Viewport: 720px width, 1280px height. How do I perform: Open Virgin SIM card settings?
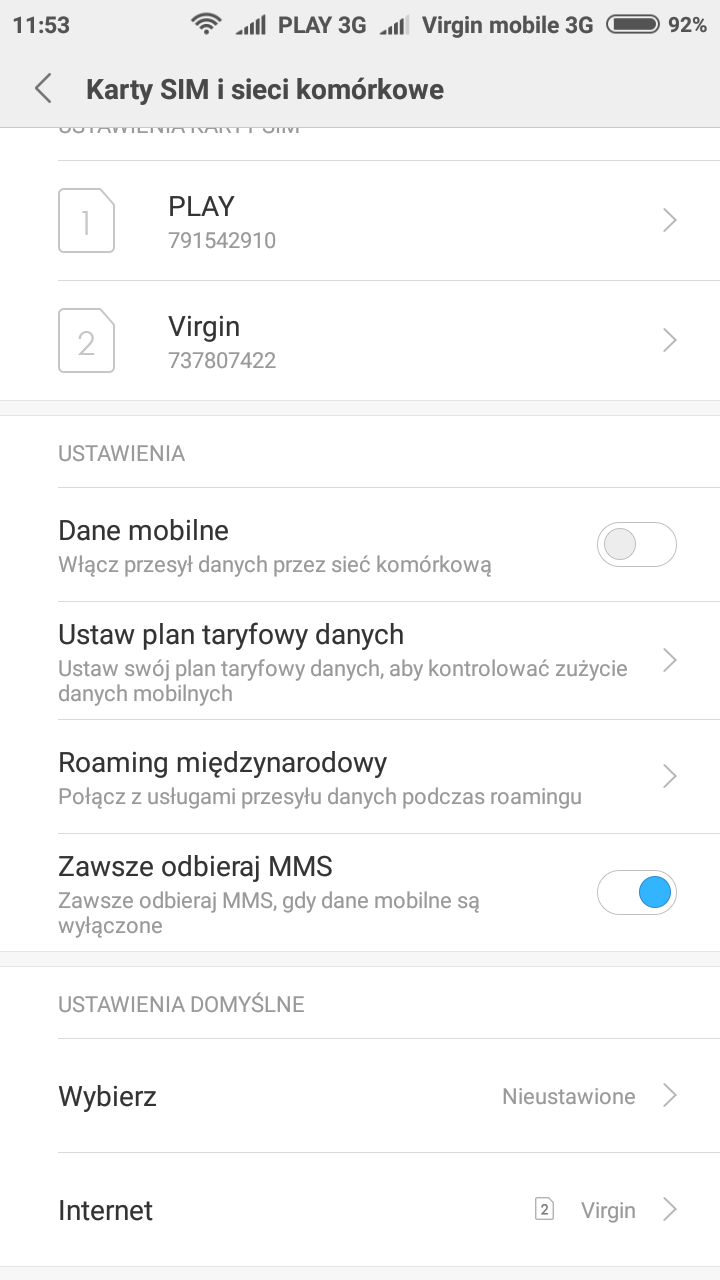click(x=360, y=341)
